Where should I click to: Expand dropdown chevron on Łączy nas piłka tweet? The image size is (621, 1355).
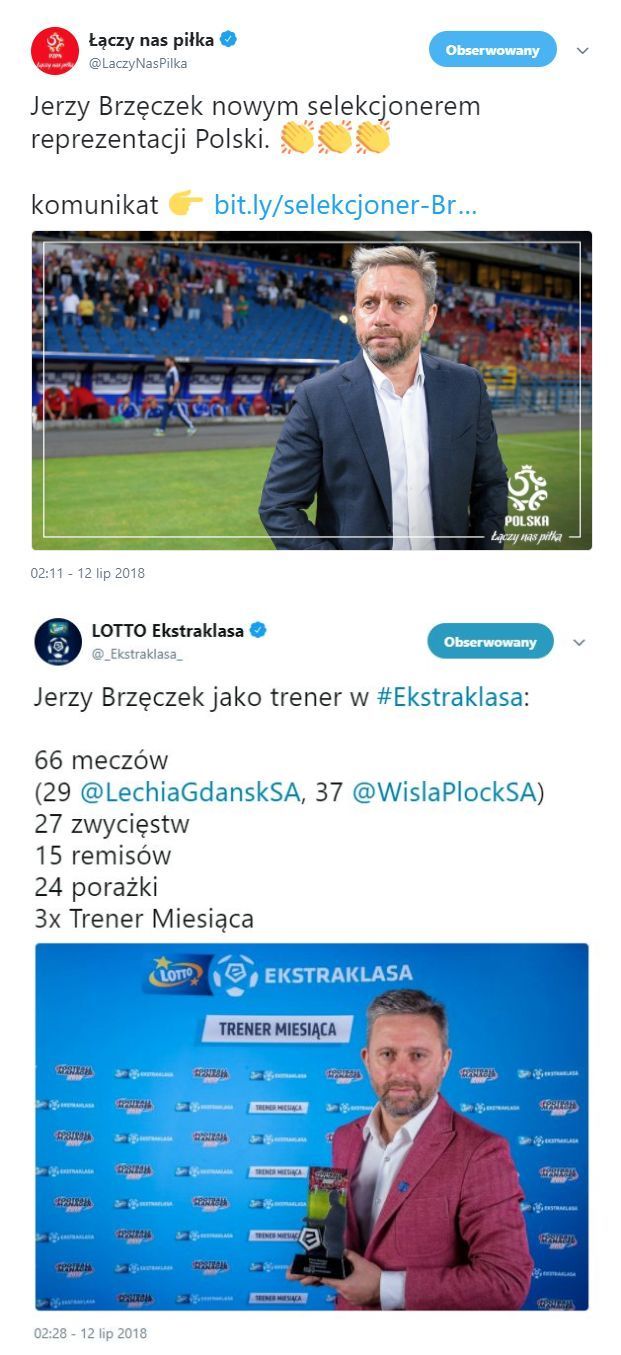coord(582,50)
